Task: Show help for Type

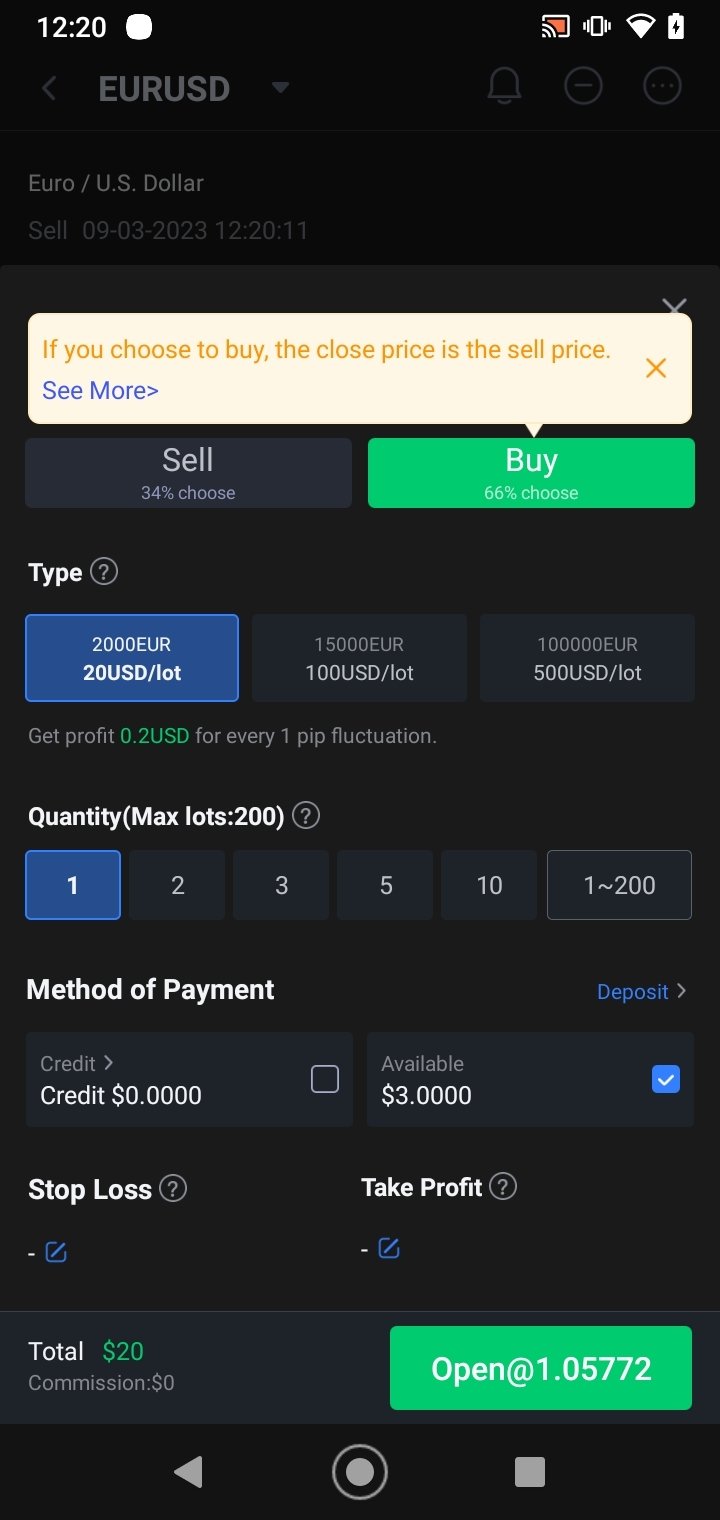Action: (104, 572)
